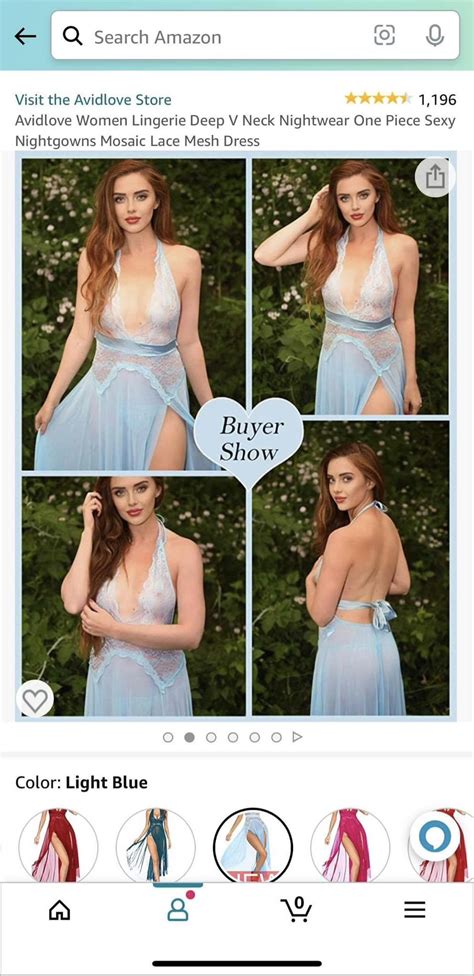The width and height of the screenshot is (474, 976).
Task: Jump to the product video indicator
Action: (x=297, y=737)
